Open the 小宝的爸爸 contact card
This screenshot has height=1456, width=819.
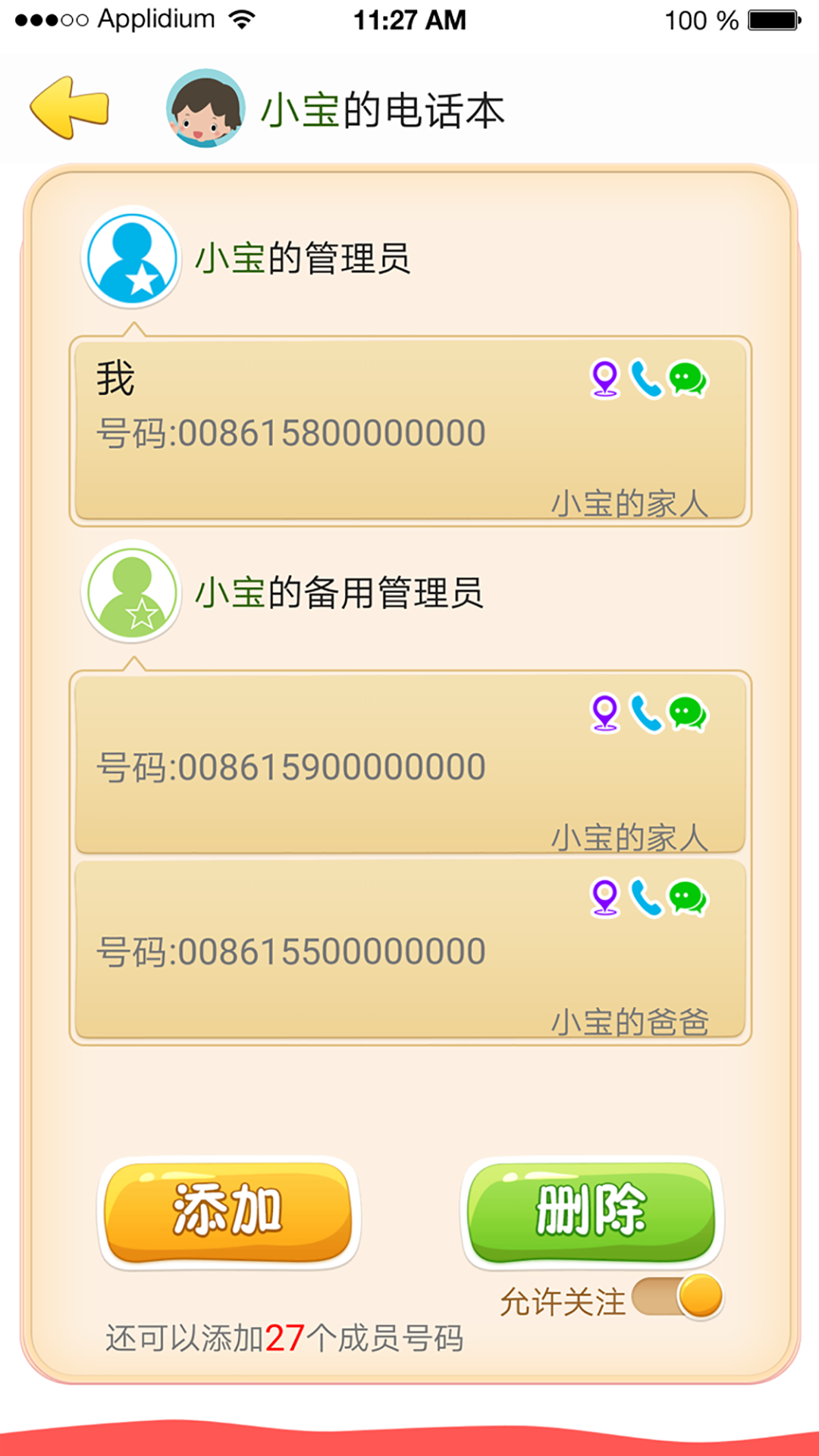point(341,952)
